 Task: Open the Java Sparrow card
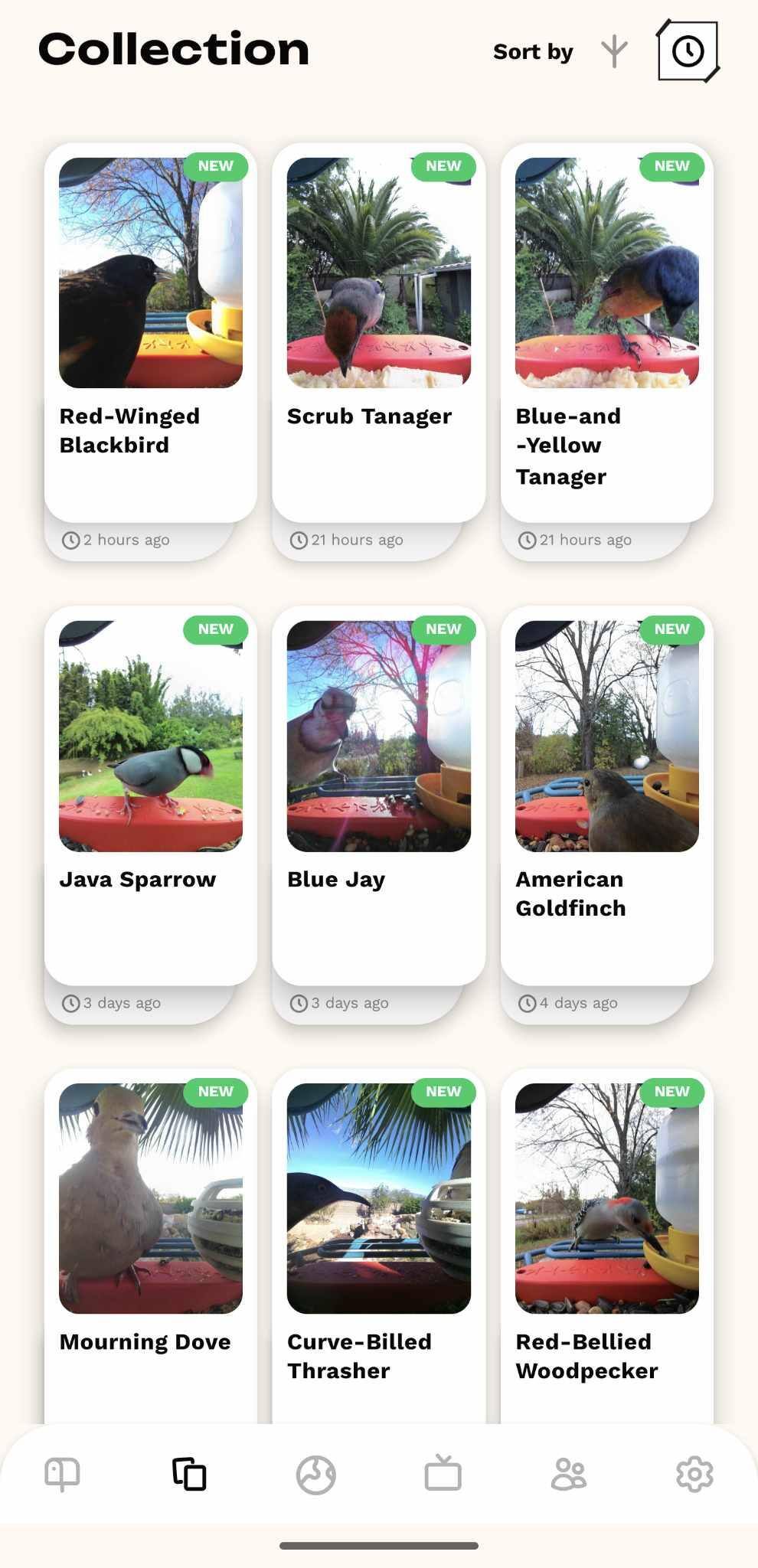pyautogui.click(x=151, y=796)
